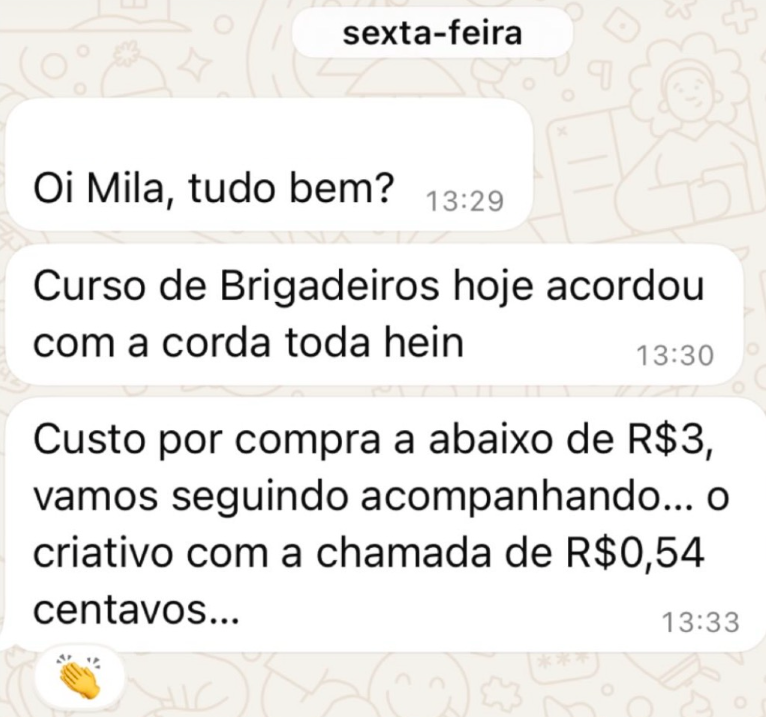Open the clapping hands reaction details
This screenshot has height=717, width=766.
tap(80, 677)
